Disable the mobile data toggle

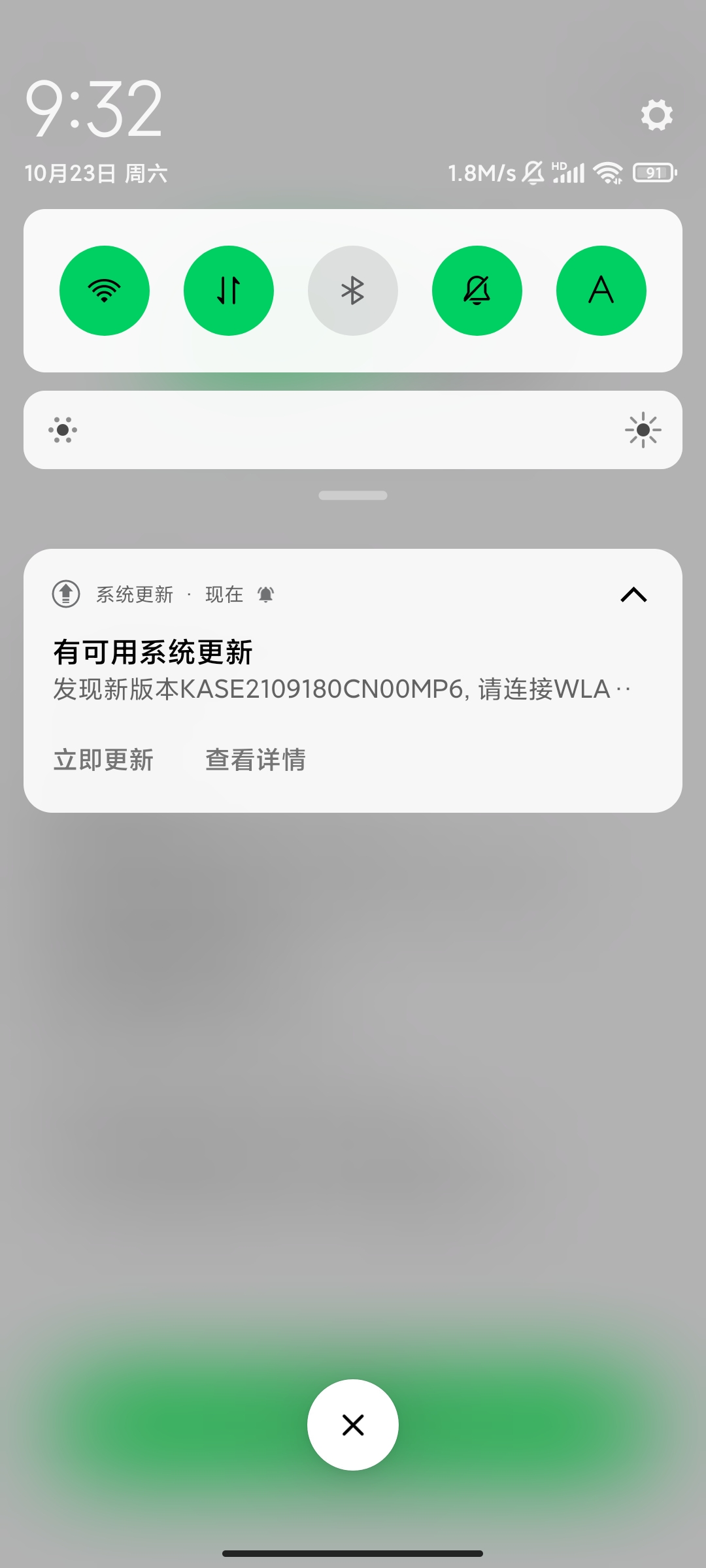click(x=229, y=291)
